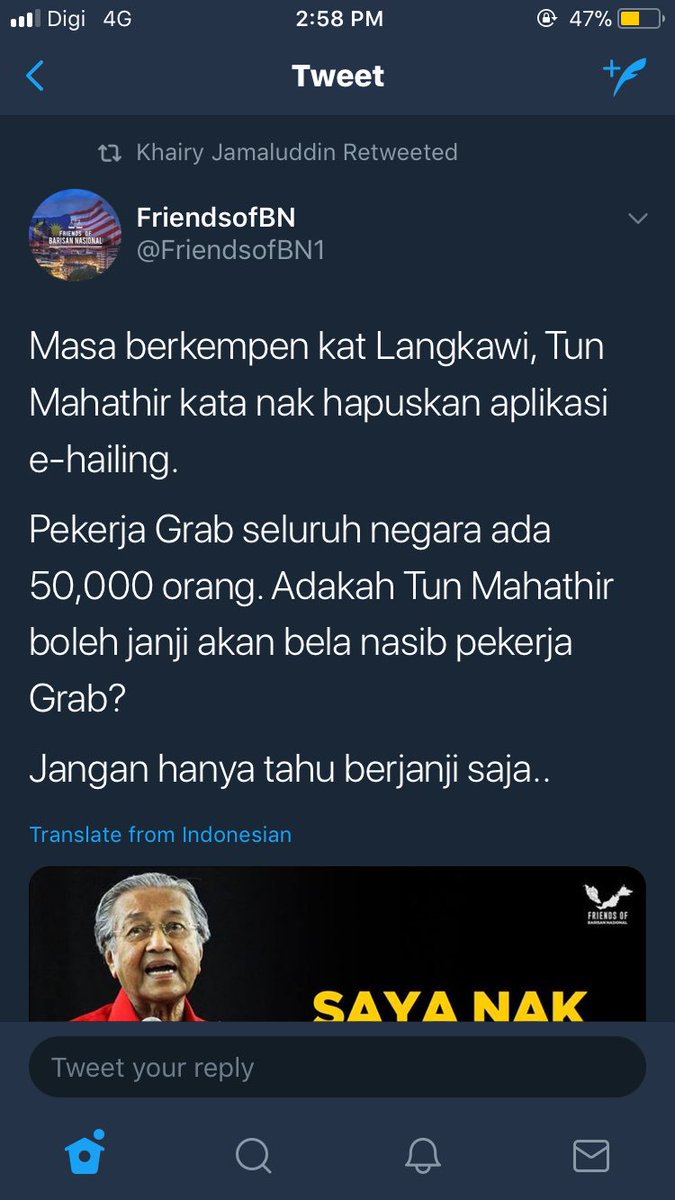Screen dimensions: 675x1200
Task: Open the FriendsofBN profile picture
Action: 75,235
